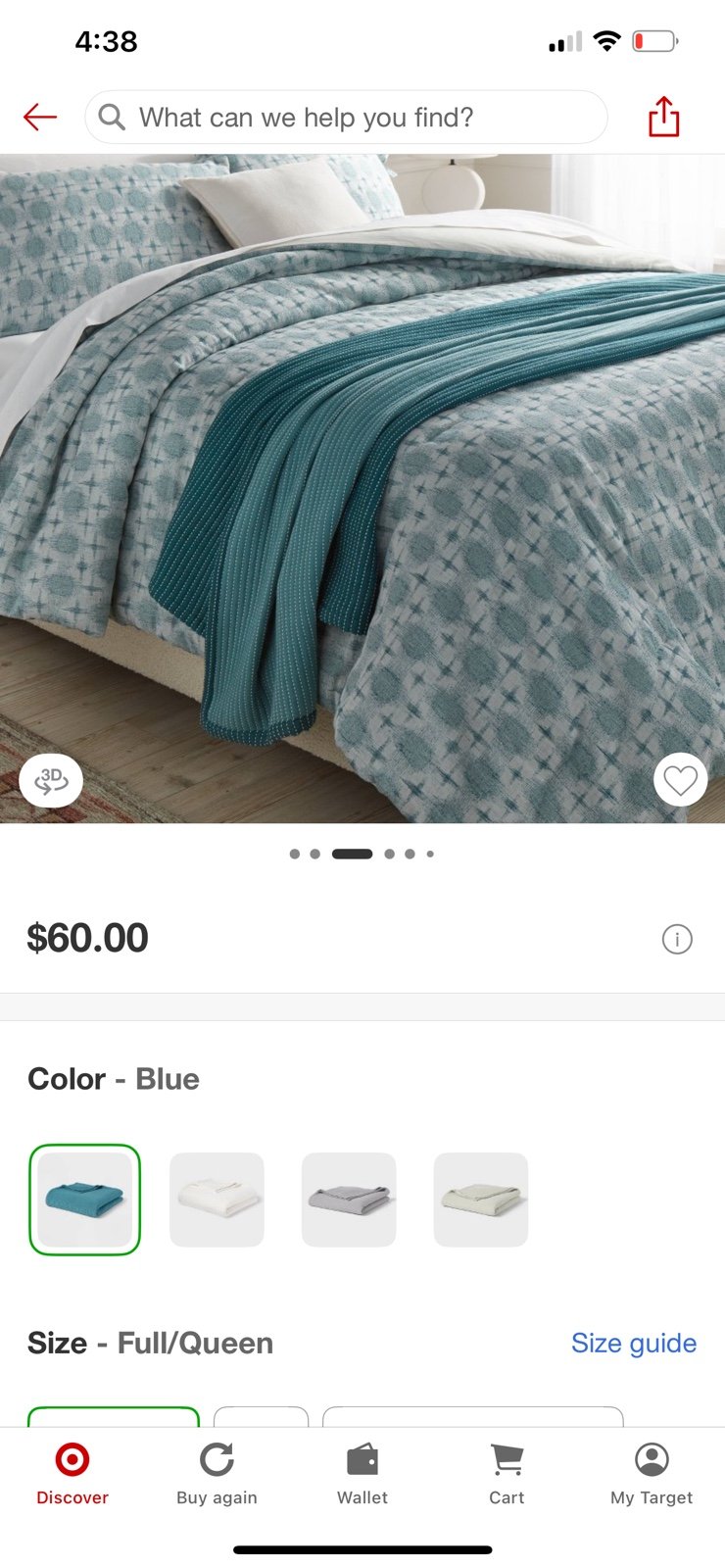Share this blanket product

(x=663, y=118)
